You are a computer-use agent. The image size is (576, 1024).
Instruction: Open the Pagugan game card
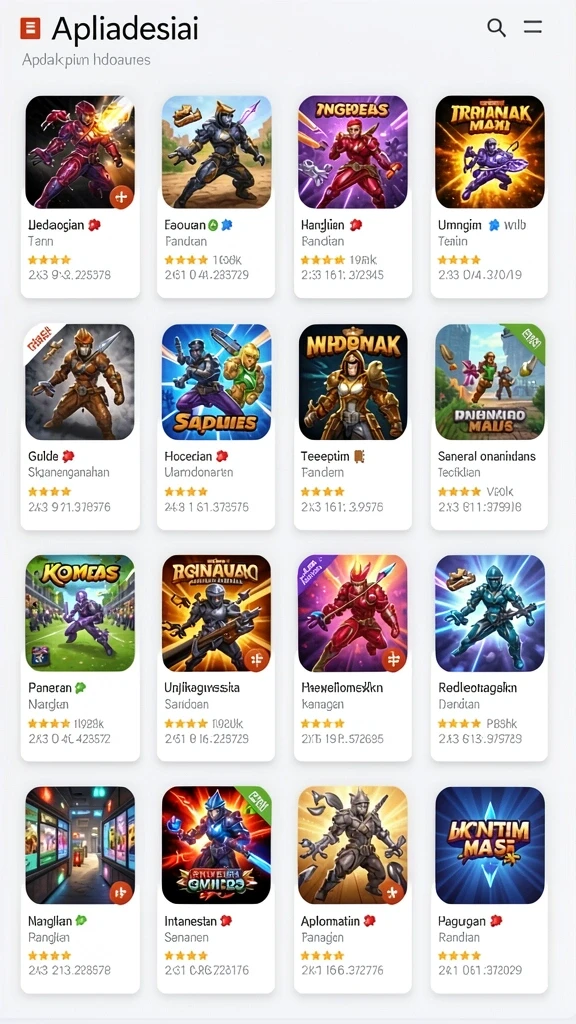(x=489, y=888)
